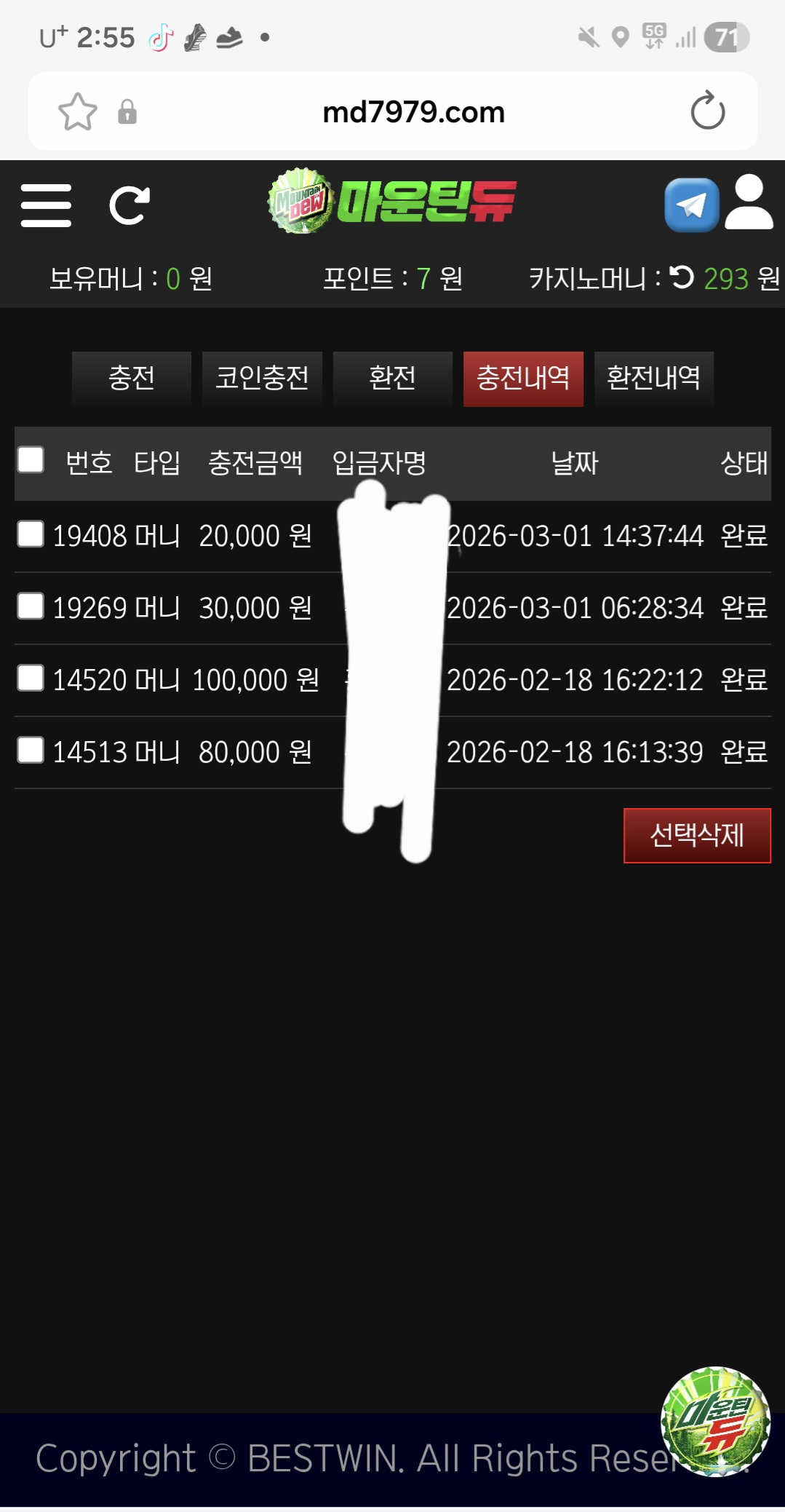This screenshot has height=1512, width=785.
Task: Refresh the casino money balance
Action: tap(682, 277)
